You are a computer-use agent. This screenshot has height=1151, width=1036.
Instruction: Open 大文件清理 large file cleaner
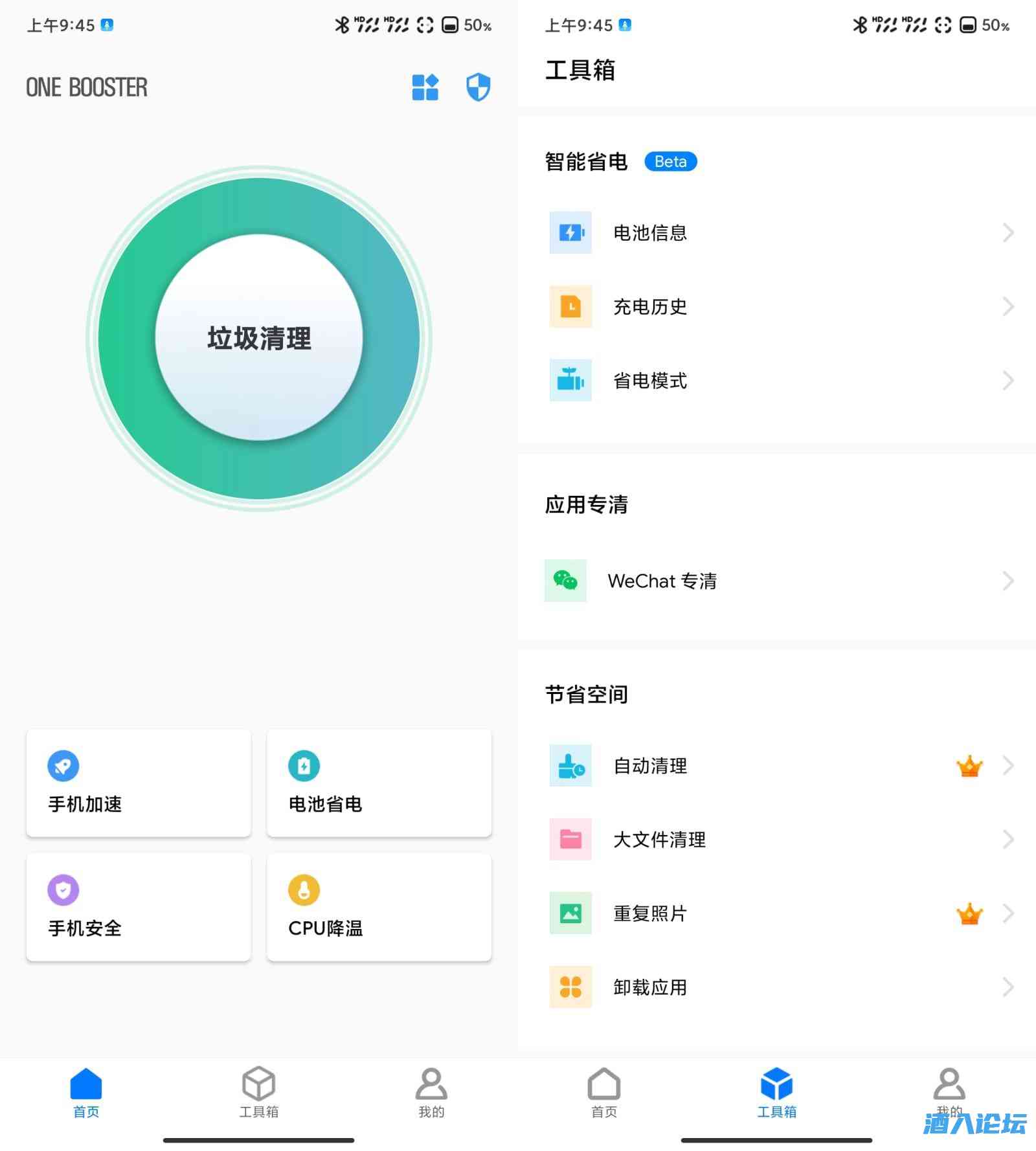pos(777,840)
